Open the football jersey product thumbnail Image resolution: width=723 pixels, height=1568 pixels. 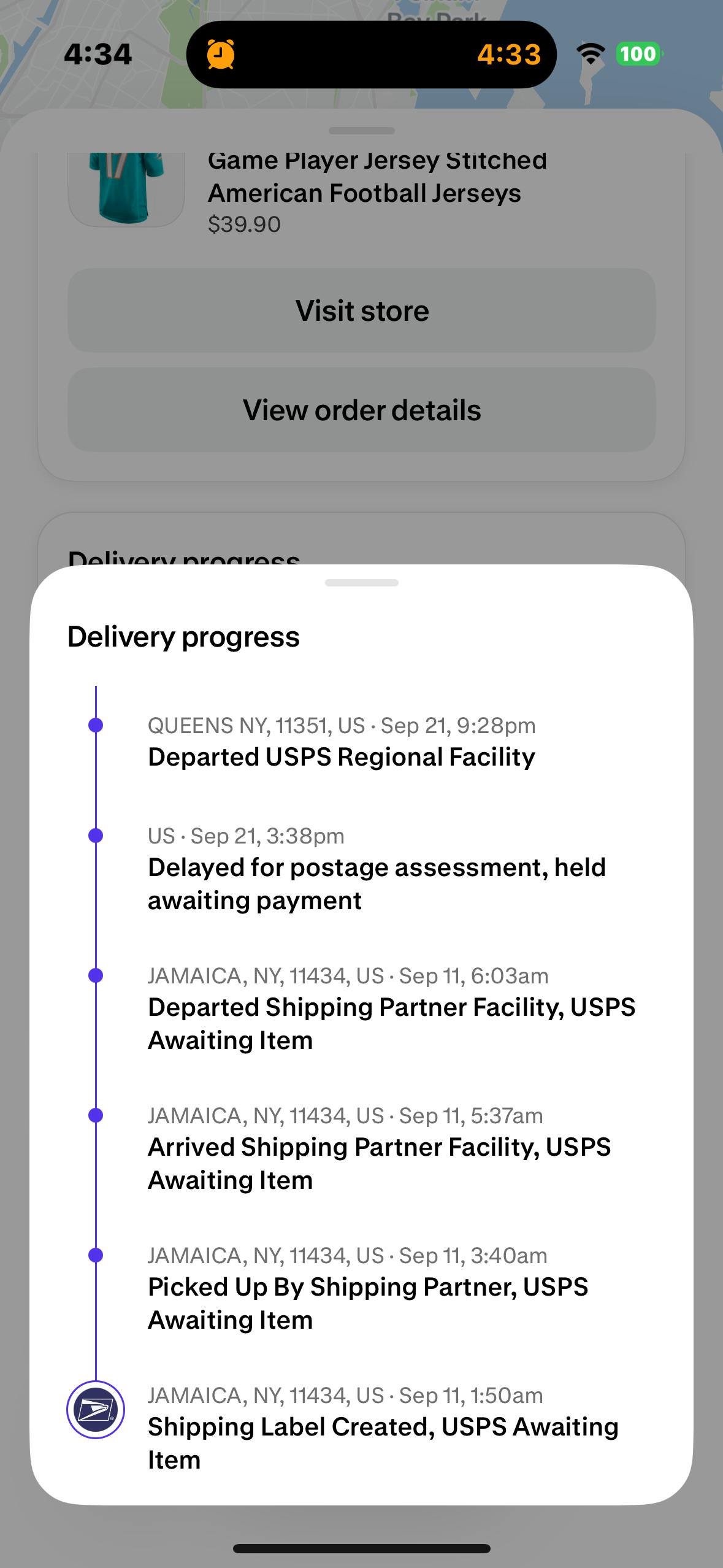(126, 189)
